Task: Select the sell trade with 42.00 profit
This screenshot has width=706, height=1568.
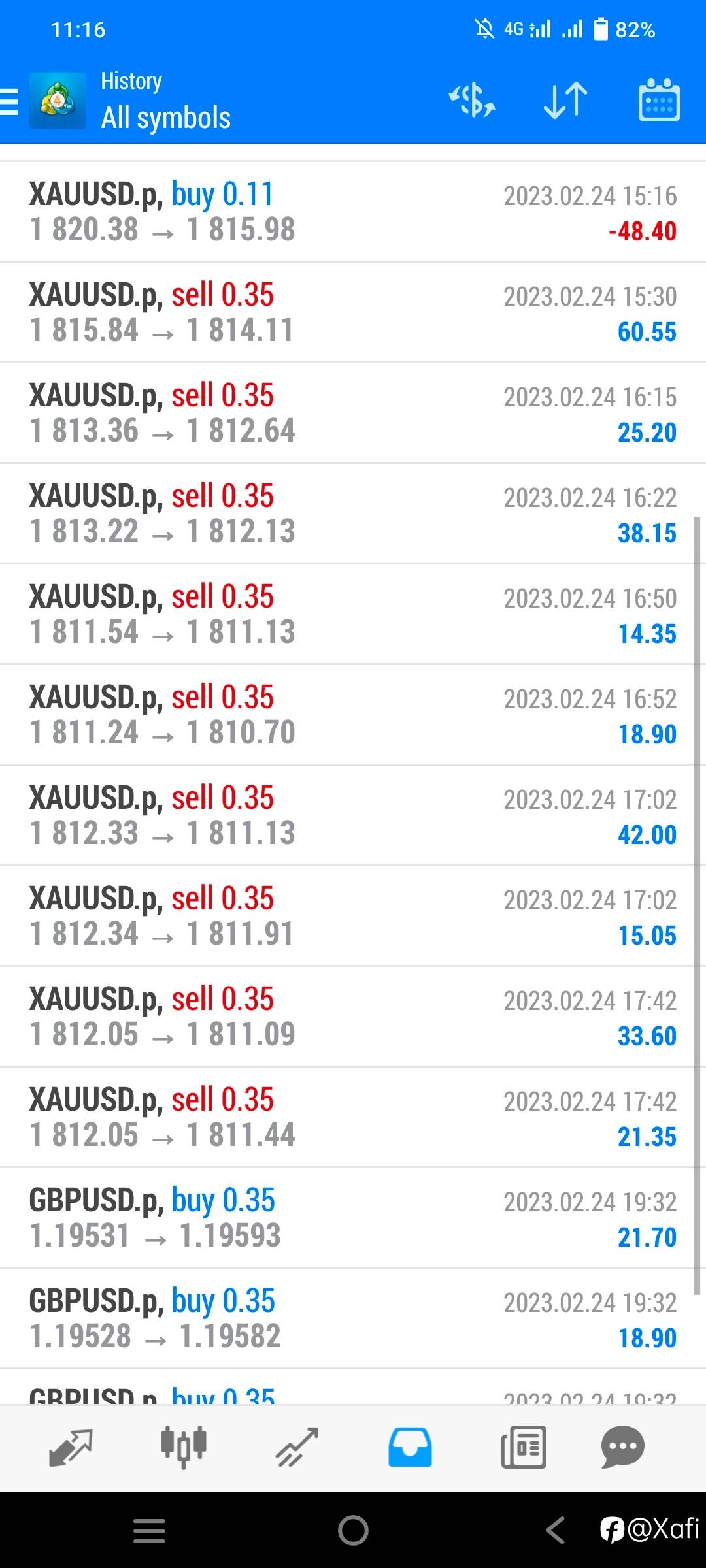Action: click(353, 815)
